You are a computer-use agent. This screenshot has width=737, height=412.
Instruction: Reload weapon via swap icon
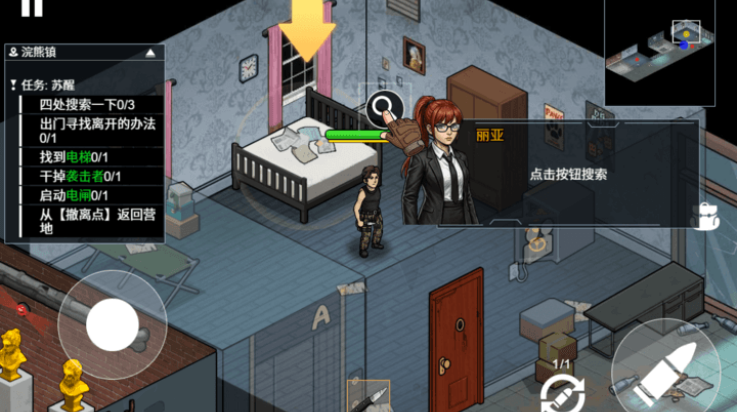click(562, 395)
